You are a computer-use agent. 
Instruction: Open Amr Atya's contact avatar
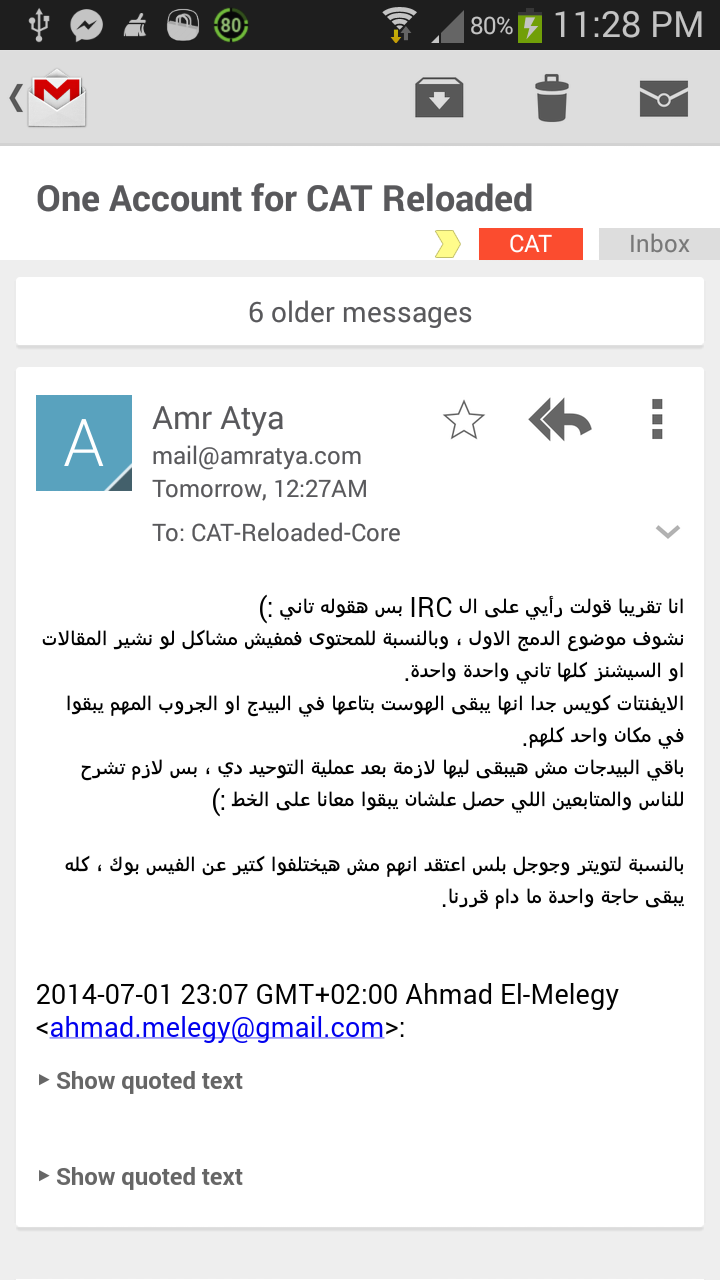[84, 443]
